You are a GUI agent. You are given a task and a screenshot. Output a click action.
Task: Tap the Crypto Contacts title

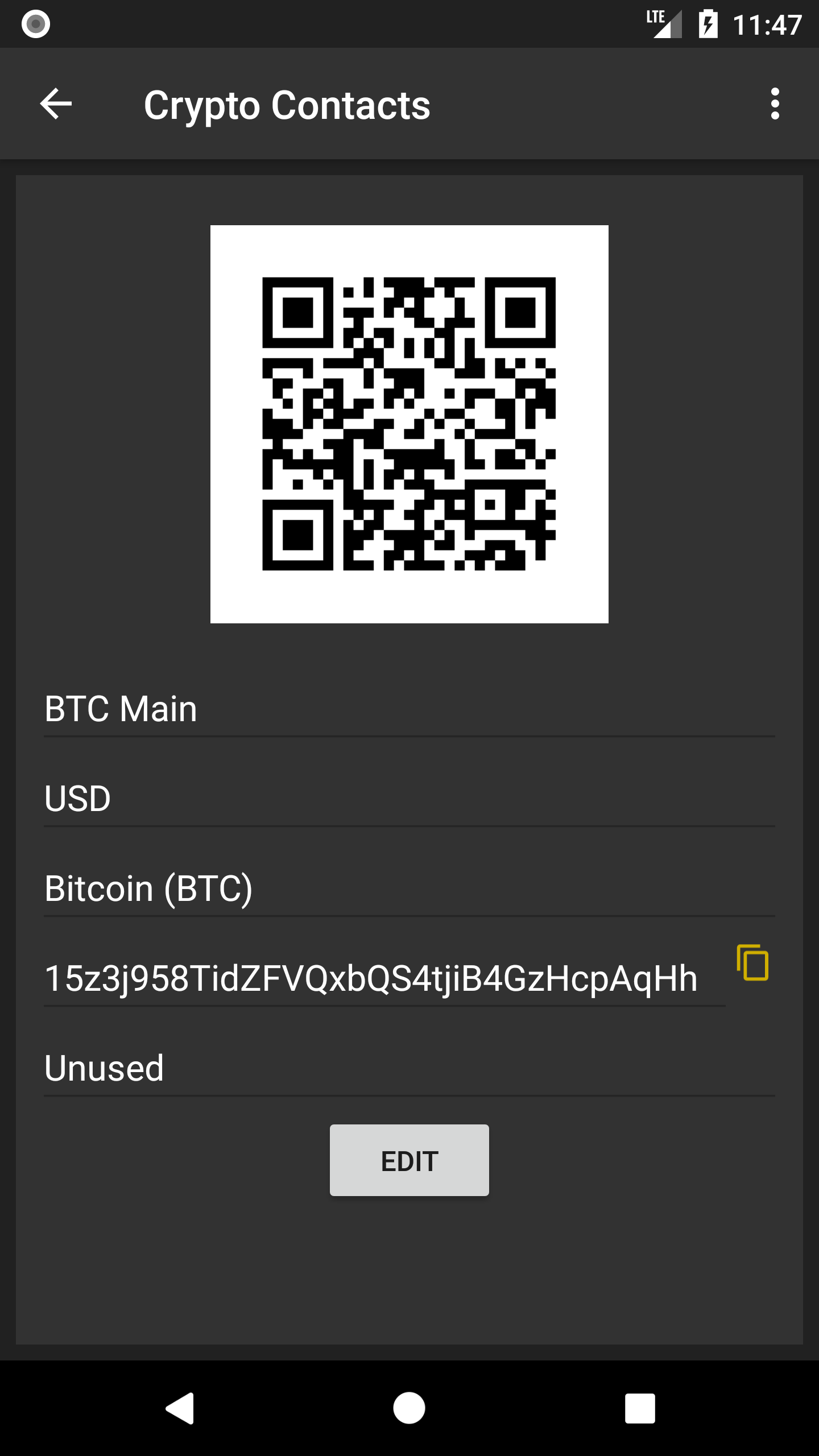point(287,105)
